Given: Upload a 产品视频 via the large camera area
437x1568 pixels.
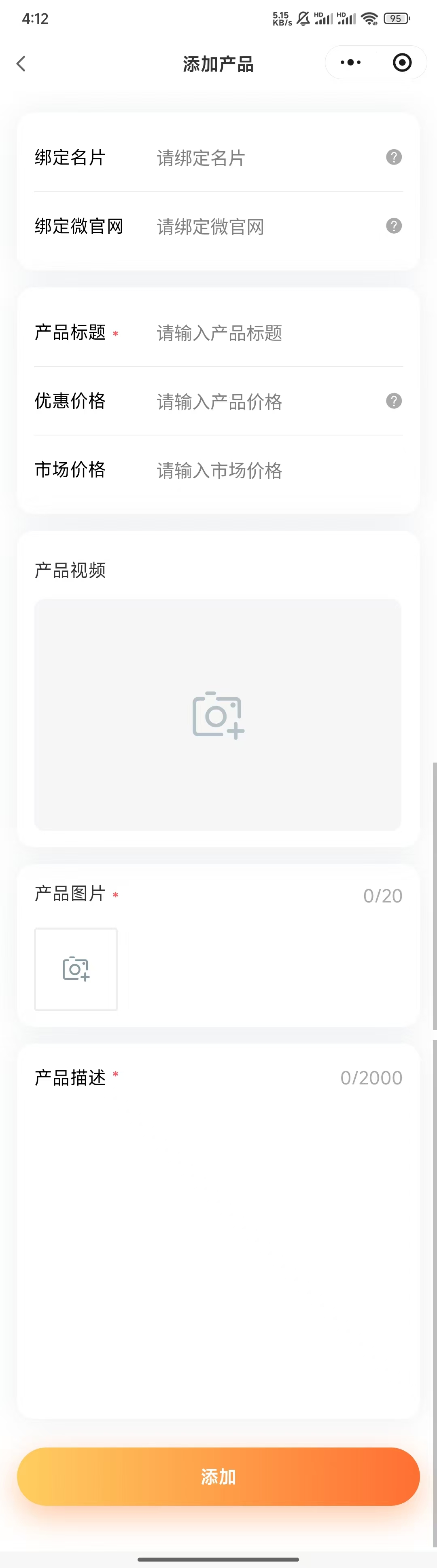Looking at the screenshot, I should click(x=218, y=714).
